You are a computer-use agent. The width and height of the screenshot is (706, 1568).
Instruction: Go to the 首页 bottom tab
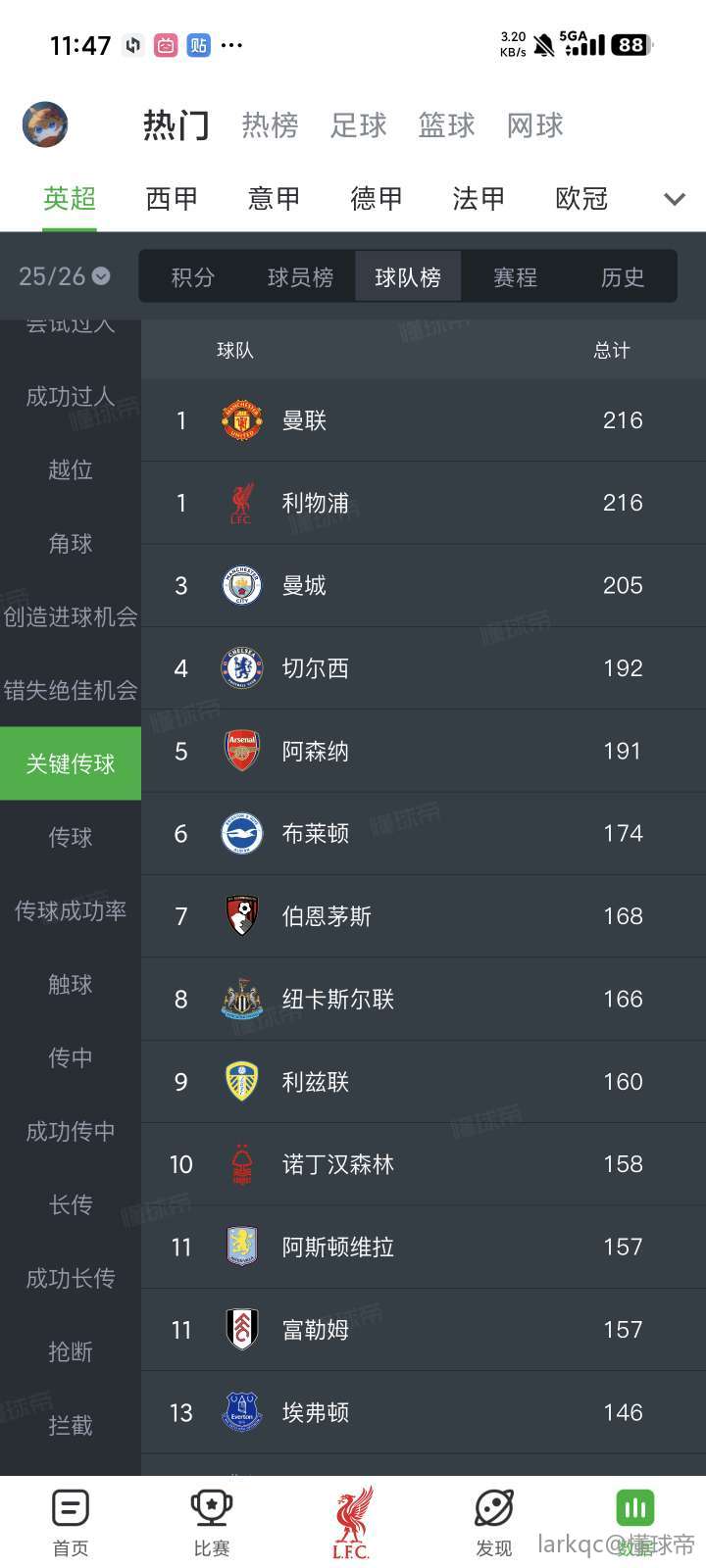71,1522
